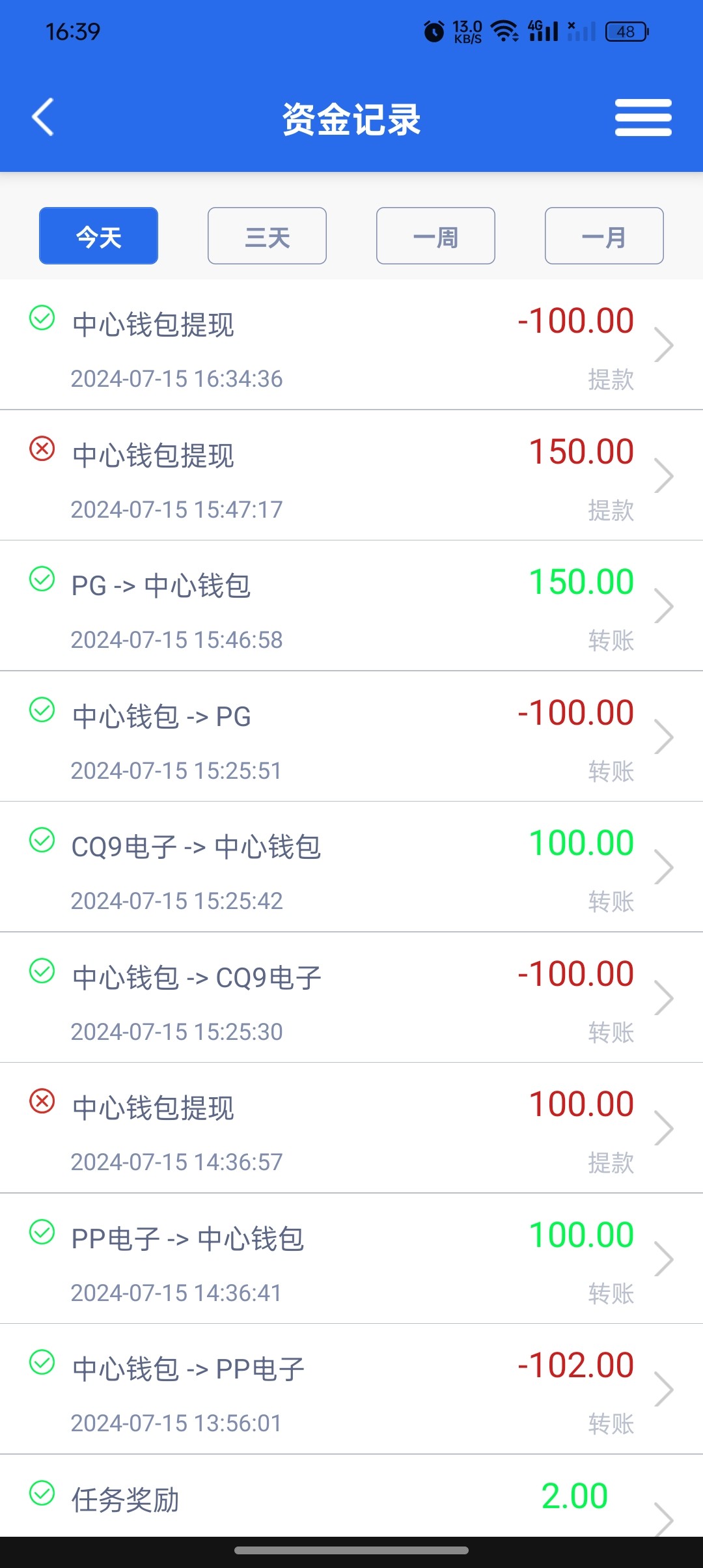The height and width of the screenshot is (1568, 703).
Task: Open 中心钱包 -> CQ9电子 transfer record
Action: (351, 998)
